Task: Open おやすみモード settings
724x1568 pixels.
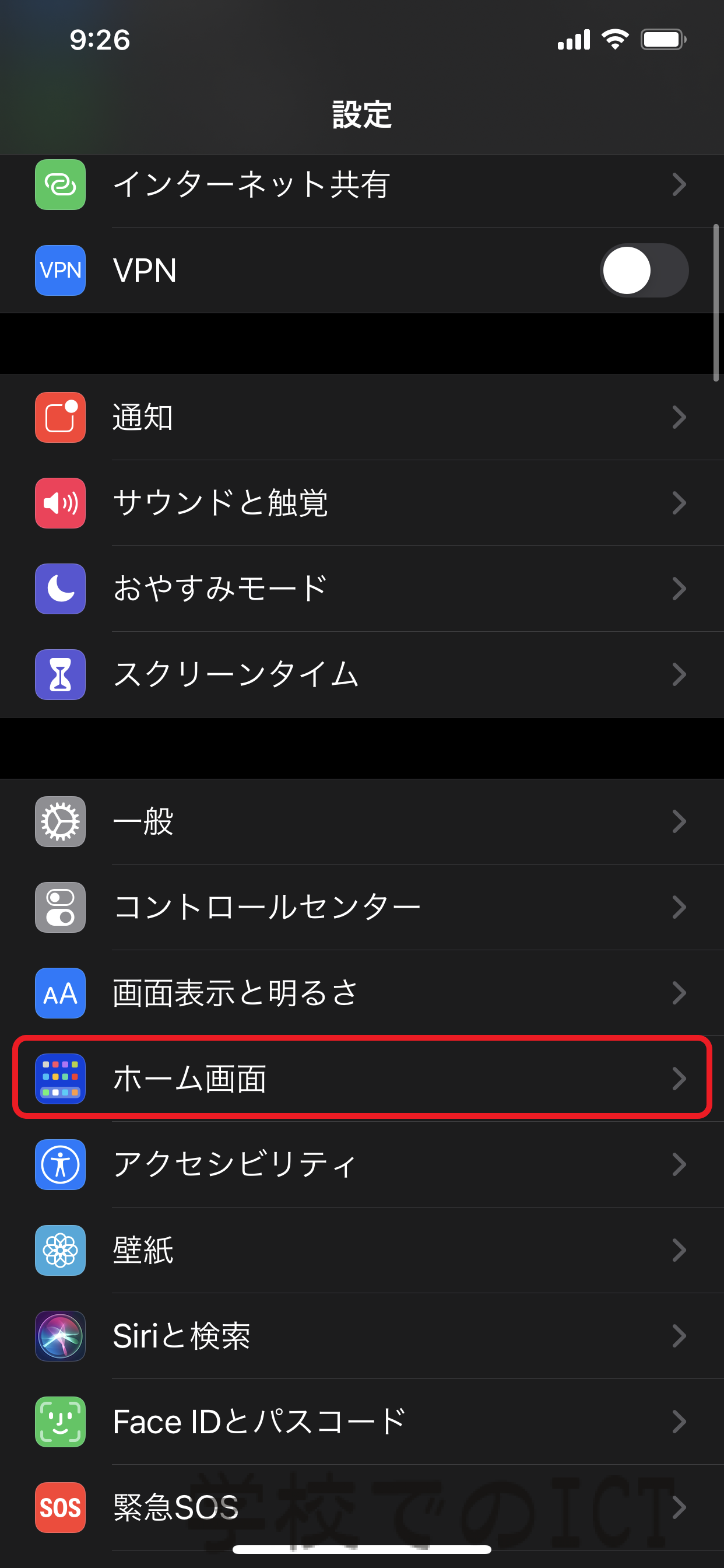Action: (362, 589)
